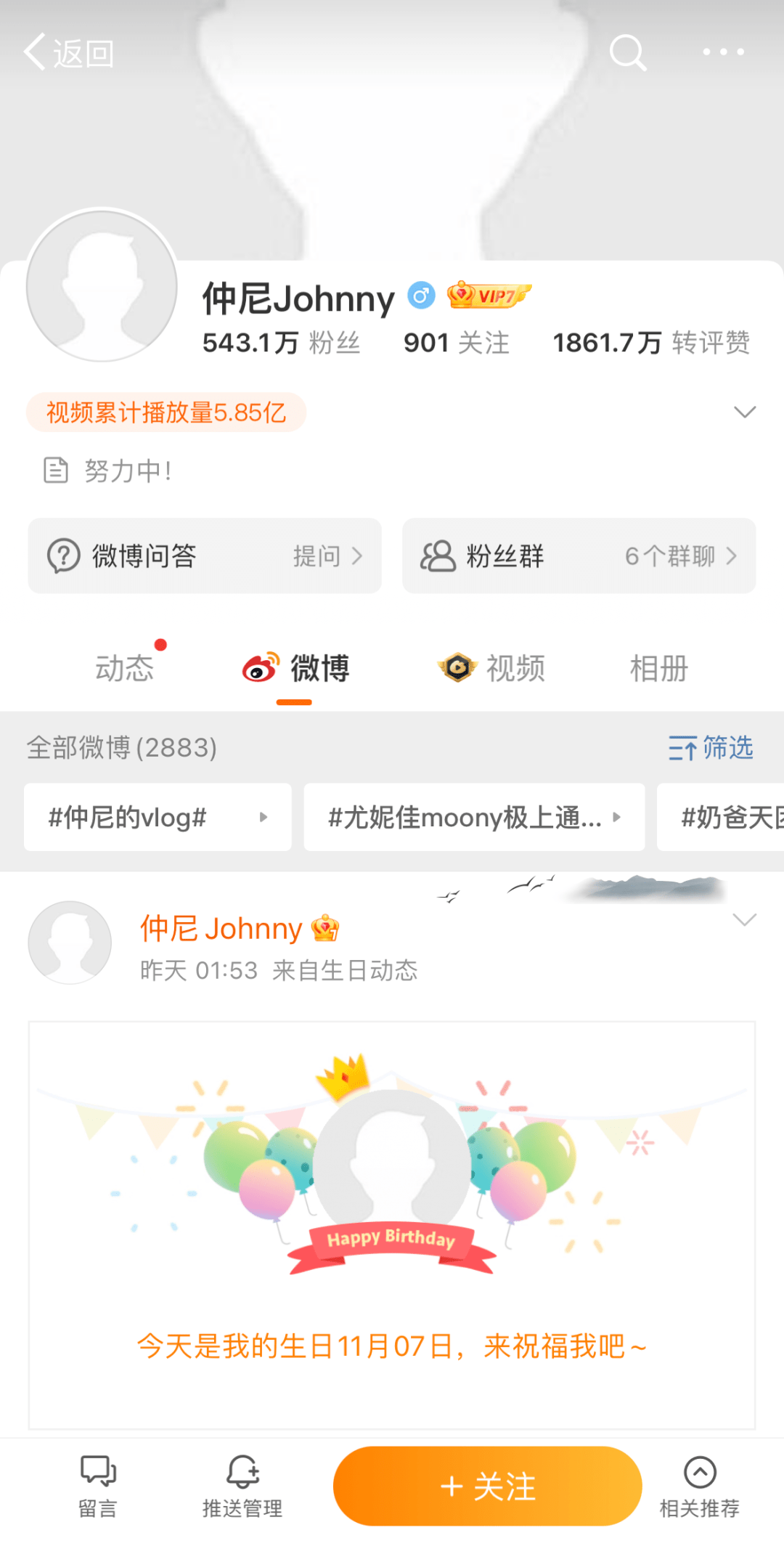Open the birthday greeting card

tap(392, 1224)
